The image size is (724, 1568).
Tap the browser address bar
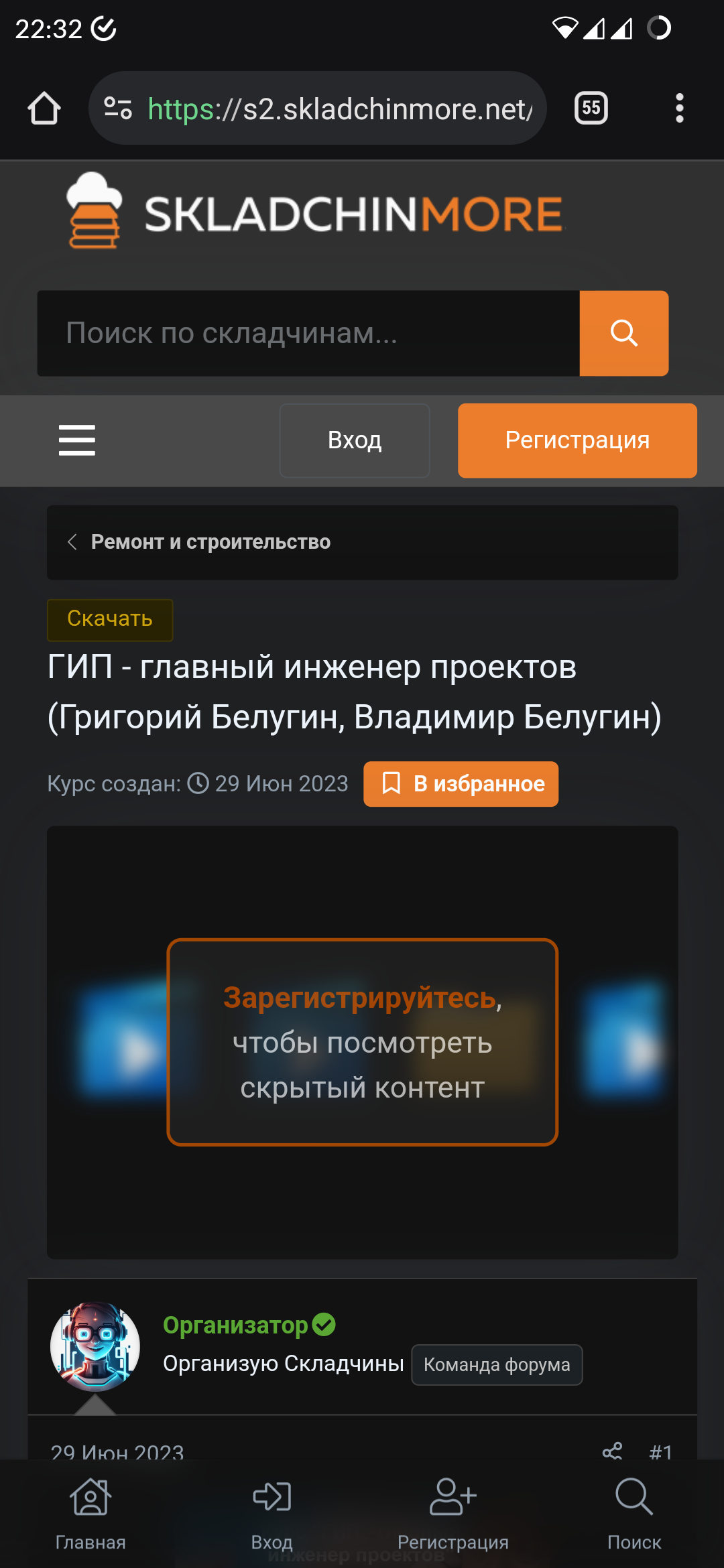pos(318,109)
